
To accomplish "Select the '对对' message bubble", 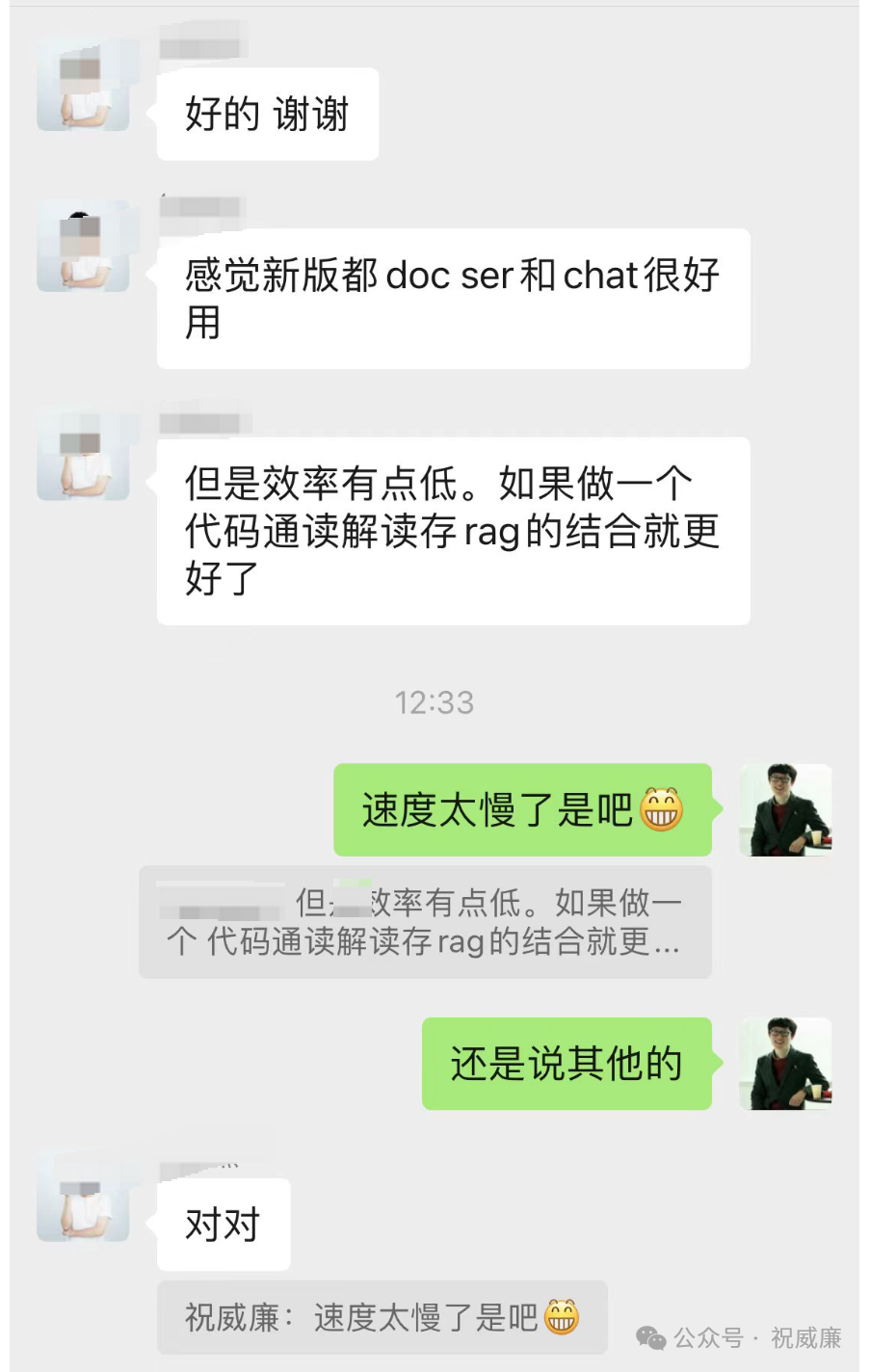I will click(224, 1222).
